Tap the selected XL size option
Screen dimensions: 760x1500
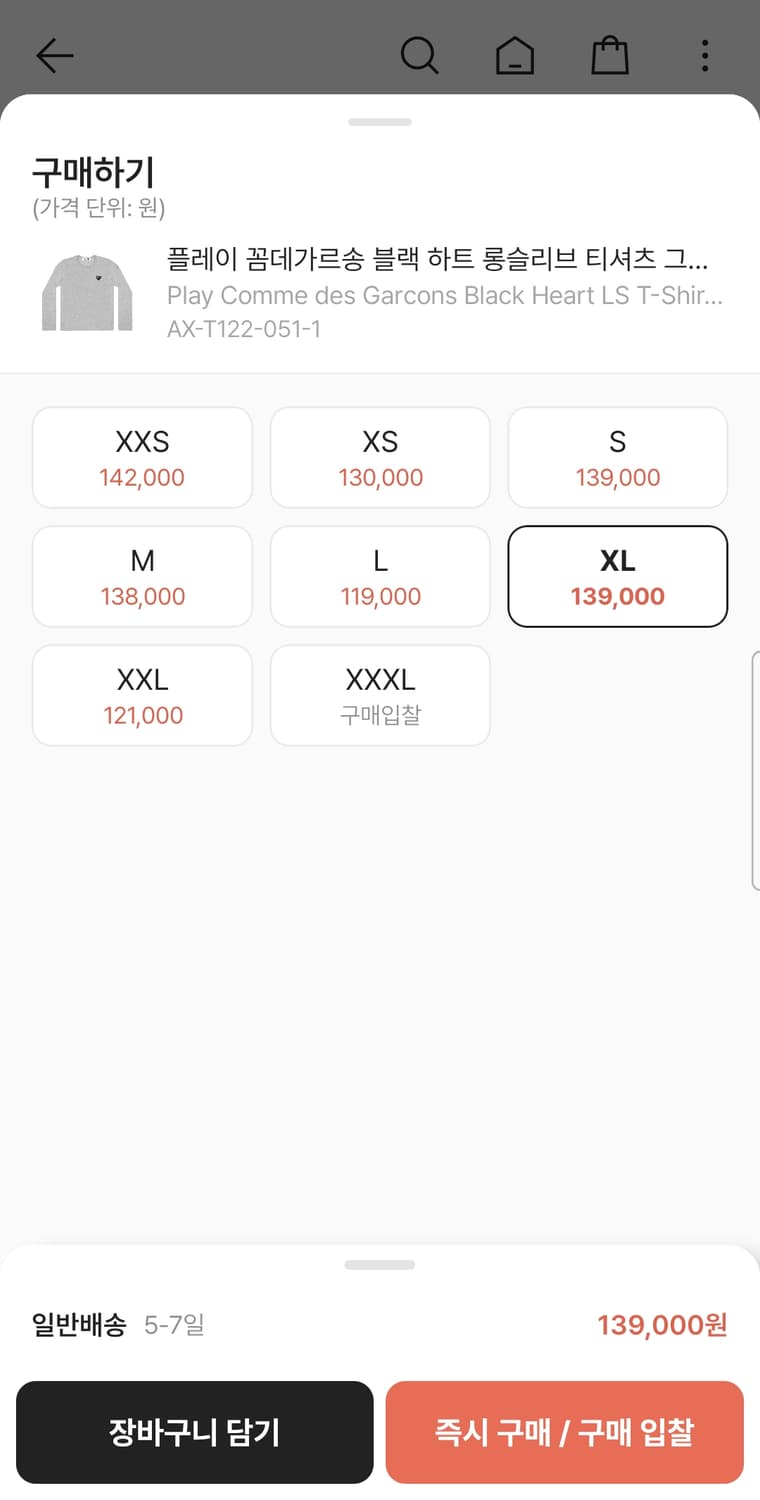click(617, 576)
